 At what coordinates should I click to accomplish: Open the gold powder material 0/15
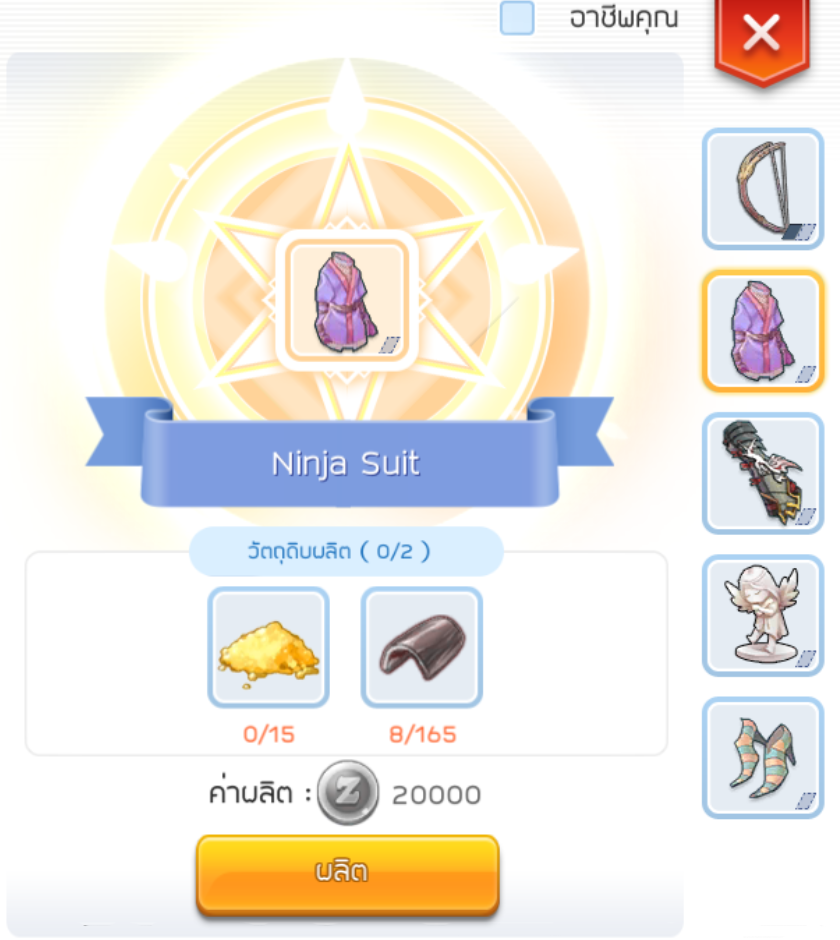[268, 647]
